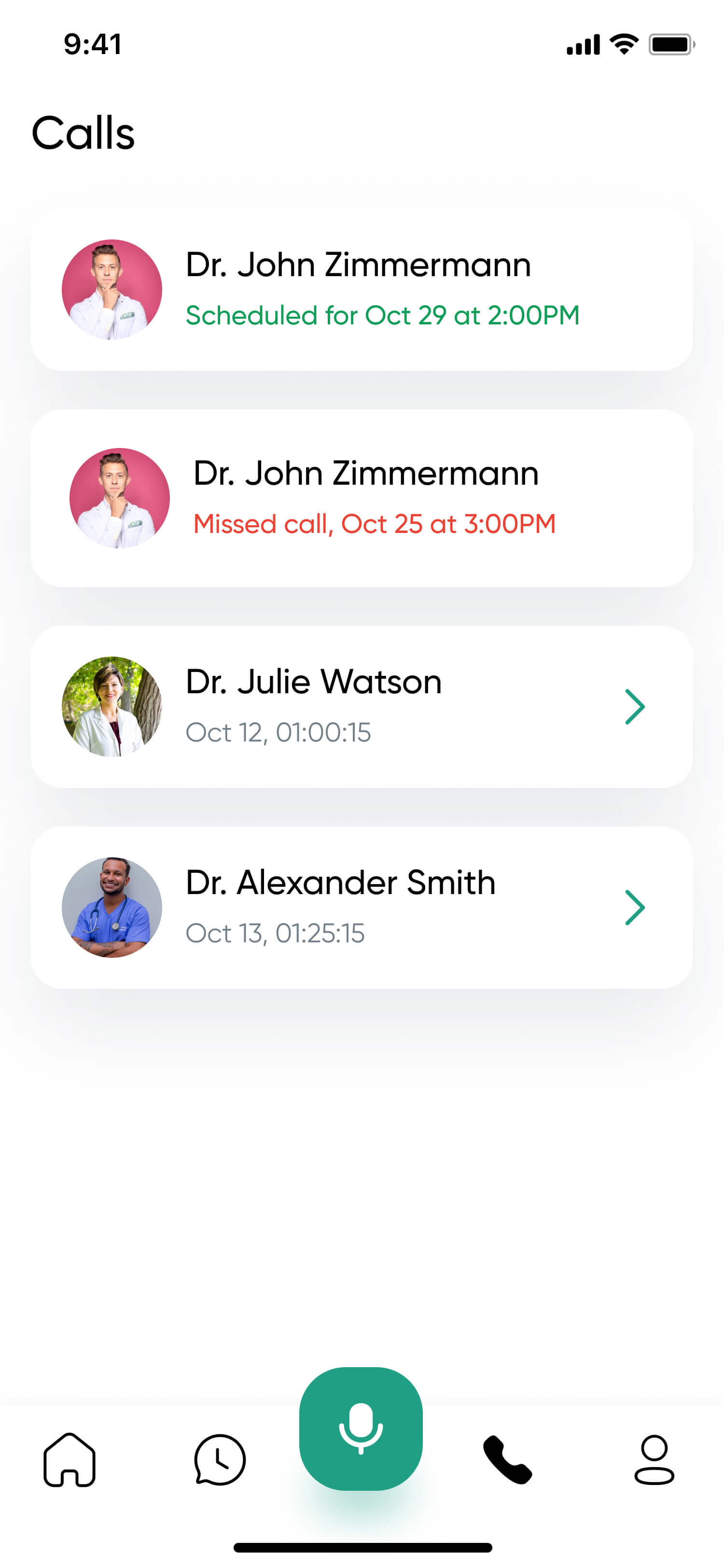Tap the green microphone button

pyautogui.click(x=361, y=1428)
